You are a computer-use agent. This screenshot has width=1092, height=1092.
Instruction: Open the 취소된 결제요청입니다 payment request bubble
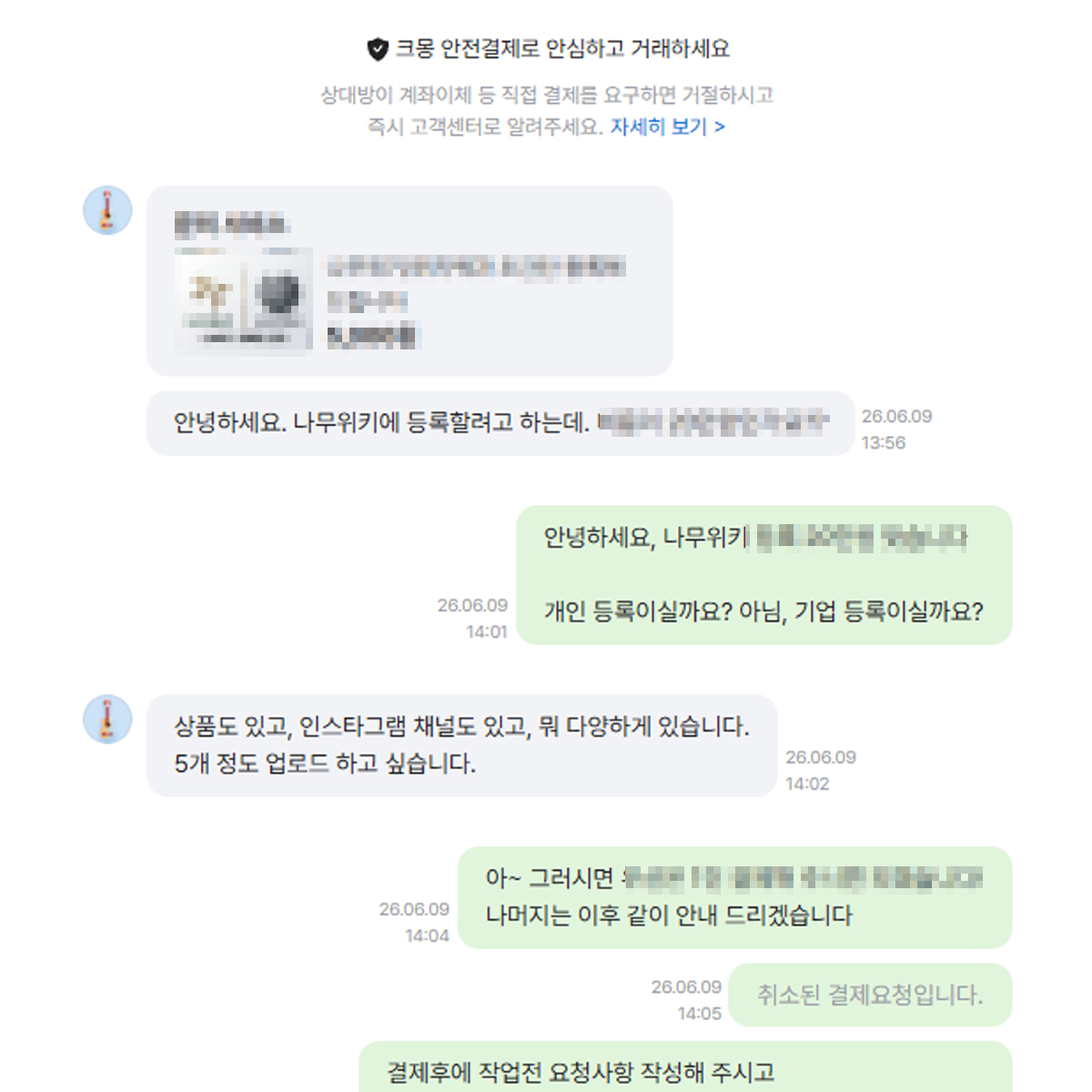pyautogui.click(x=870, y=995)
